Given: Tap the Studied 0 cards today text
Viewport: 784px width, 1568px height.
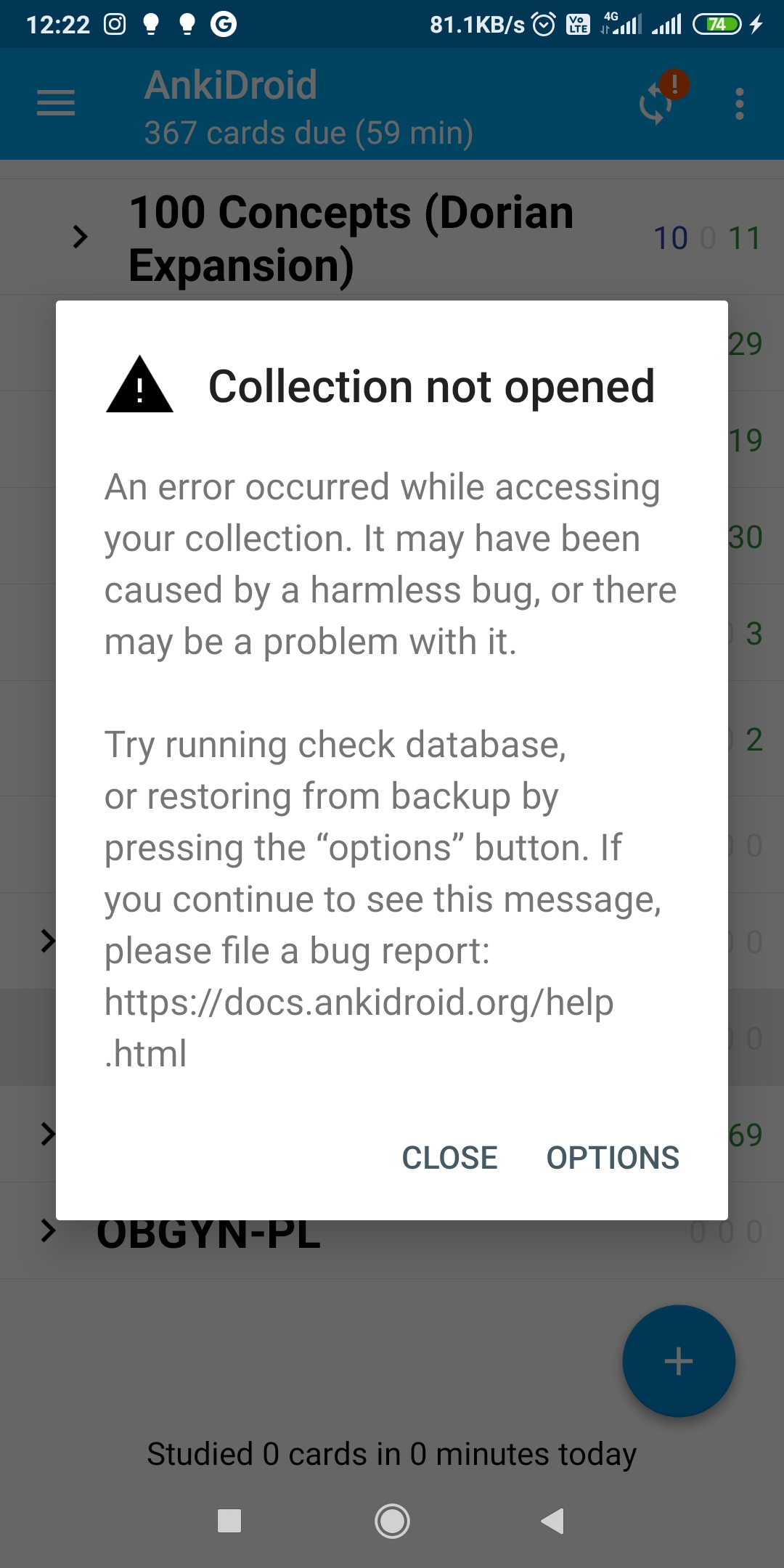Looking at the screenshot, I should [x=392, y=1453].
